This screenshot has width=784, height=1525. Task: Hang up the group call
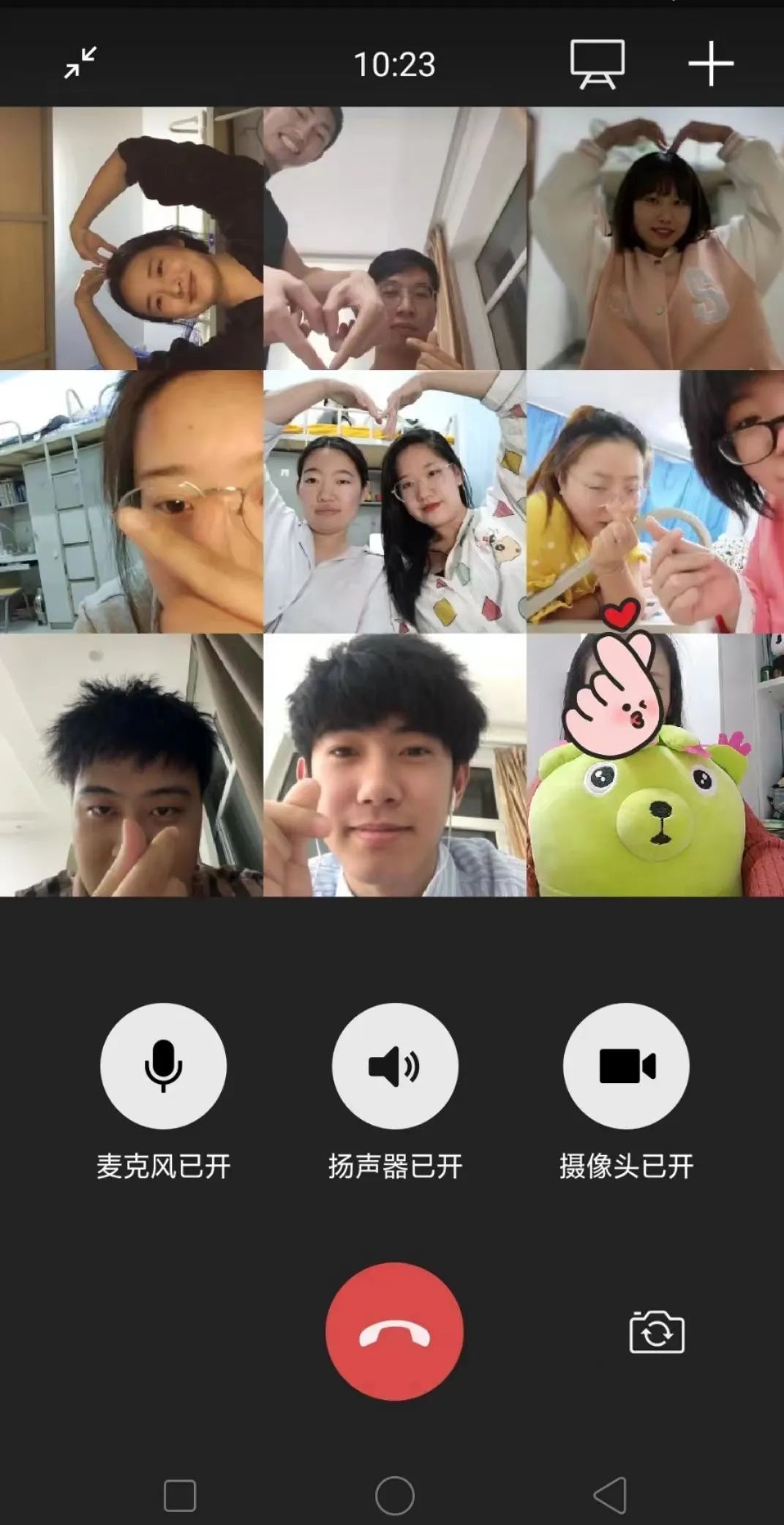click(394, 1332)
